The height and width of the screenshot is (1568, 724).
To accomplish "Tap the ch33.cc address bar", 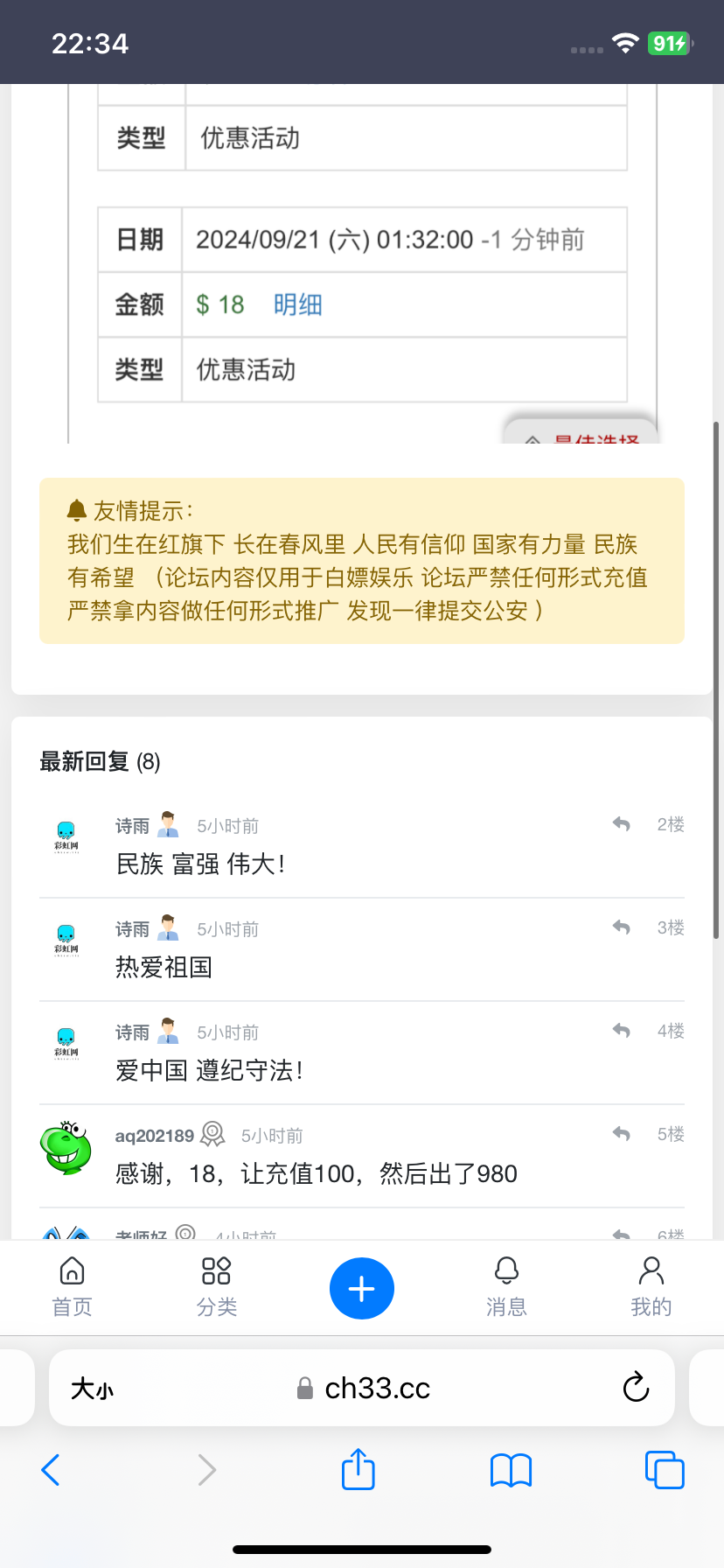I will [367, 1389].
